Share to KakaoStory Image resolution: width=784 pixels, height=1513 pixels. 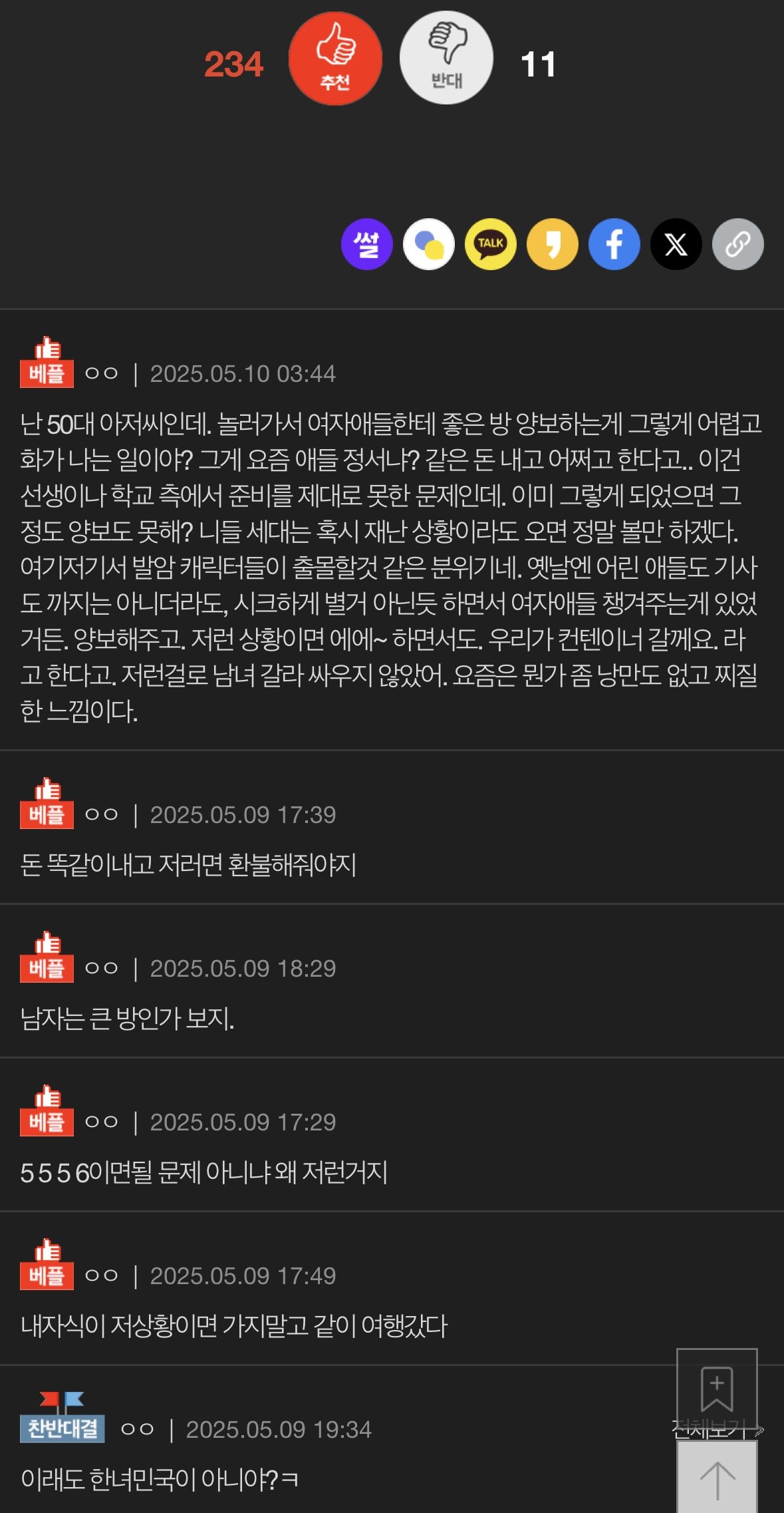pos(552,244)
